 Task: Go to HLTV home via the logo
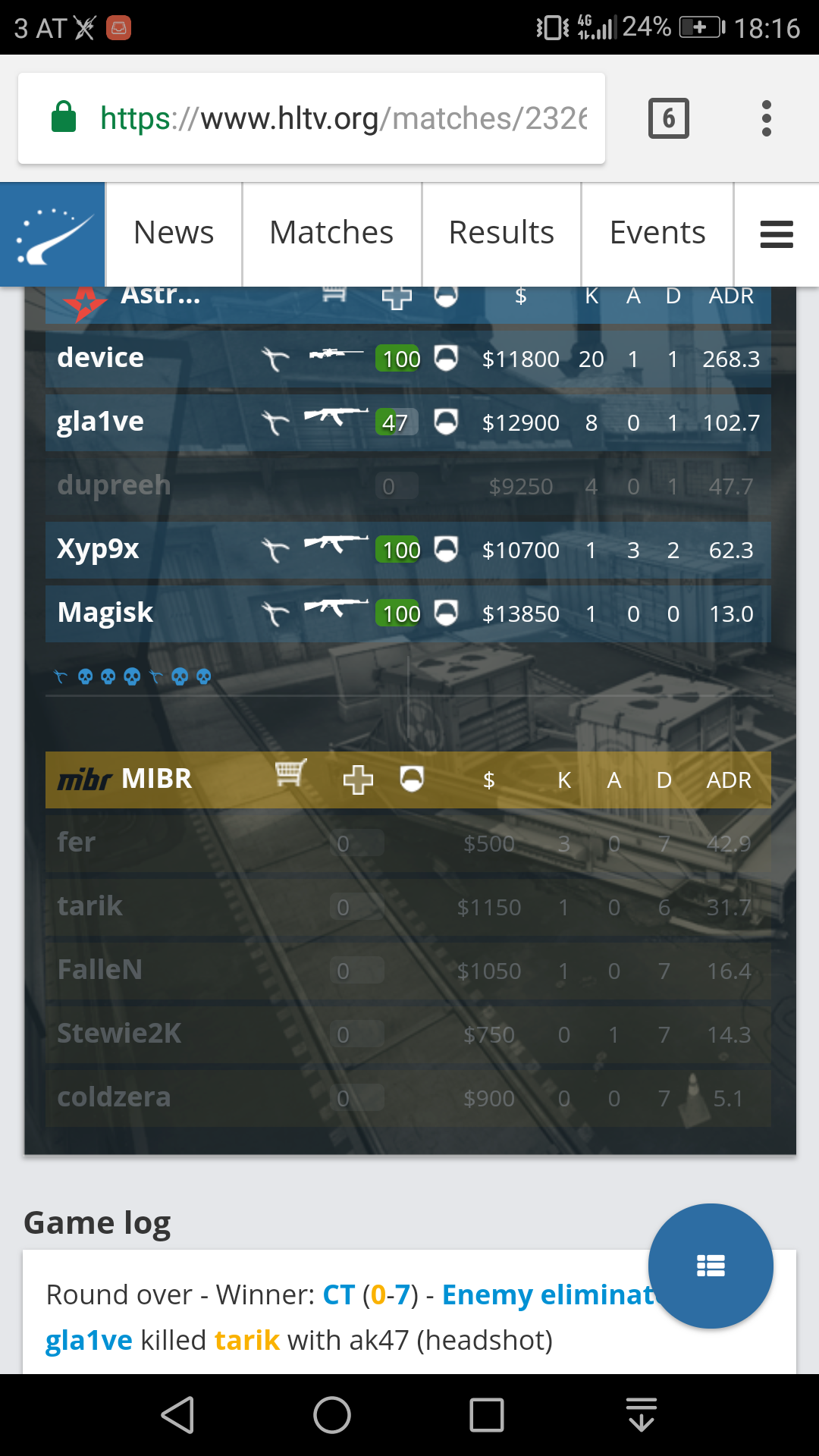point(52,234)
